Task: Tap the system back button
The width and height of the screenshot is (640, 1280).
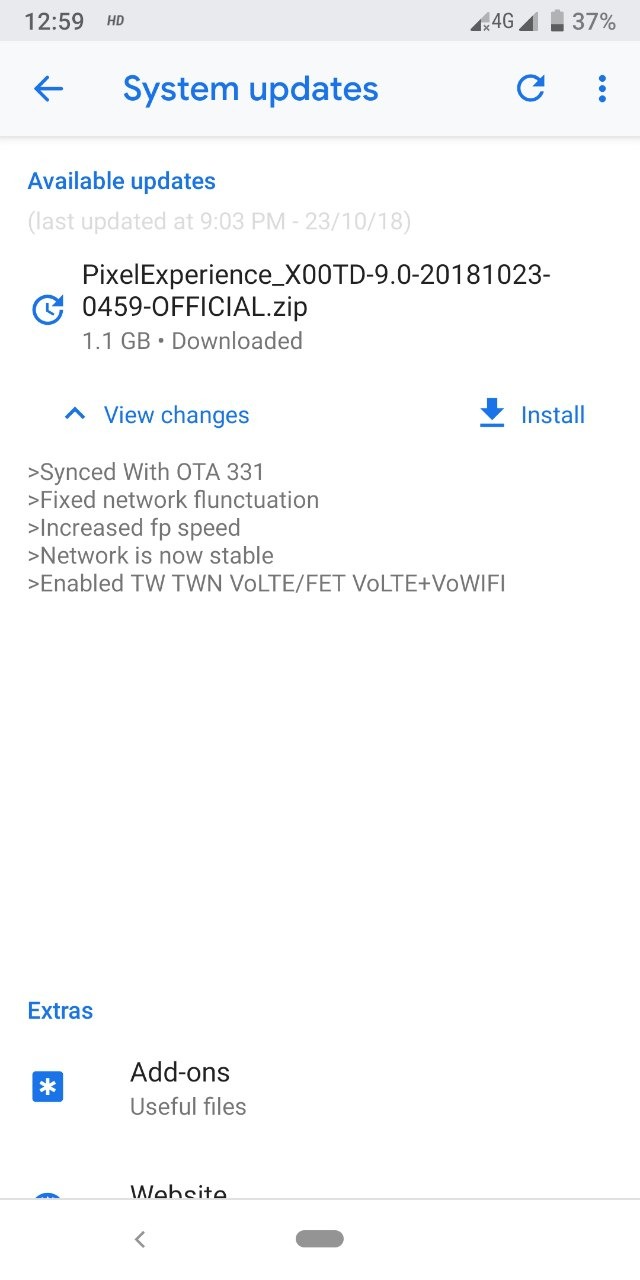Action: click(x=140, y=1240)
